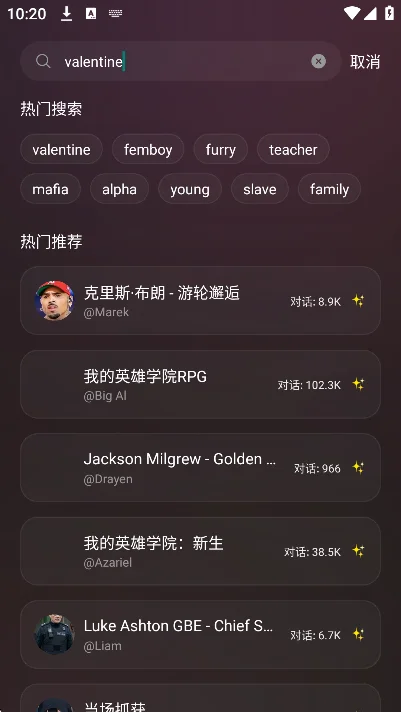This screenshot has width=401, height=712.
Task: Focus the search field containing valentine
Action: coord(180,61)
